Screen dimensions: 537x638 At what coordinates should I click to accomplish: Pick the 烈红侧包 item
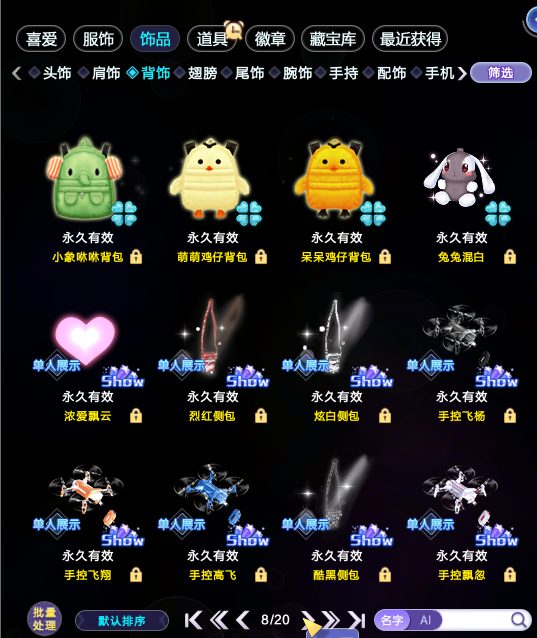point(212,360)
